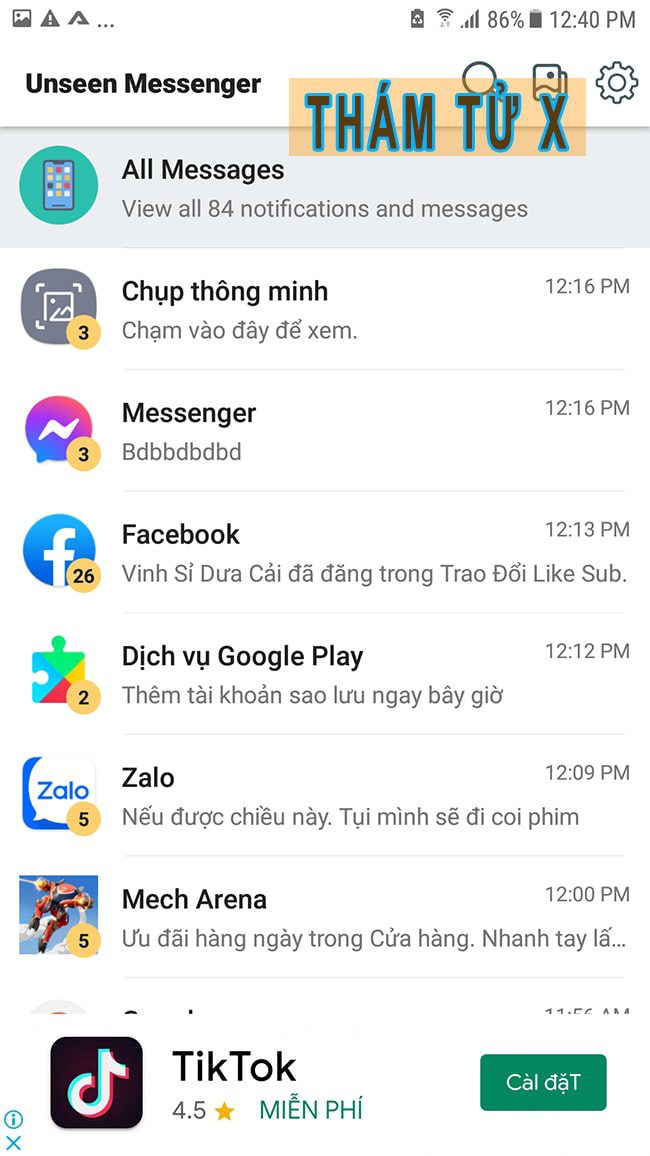Open the search icon in the app bar
Viewport: 650px width, 1156px height.
(x=481, y=80)
